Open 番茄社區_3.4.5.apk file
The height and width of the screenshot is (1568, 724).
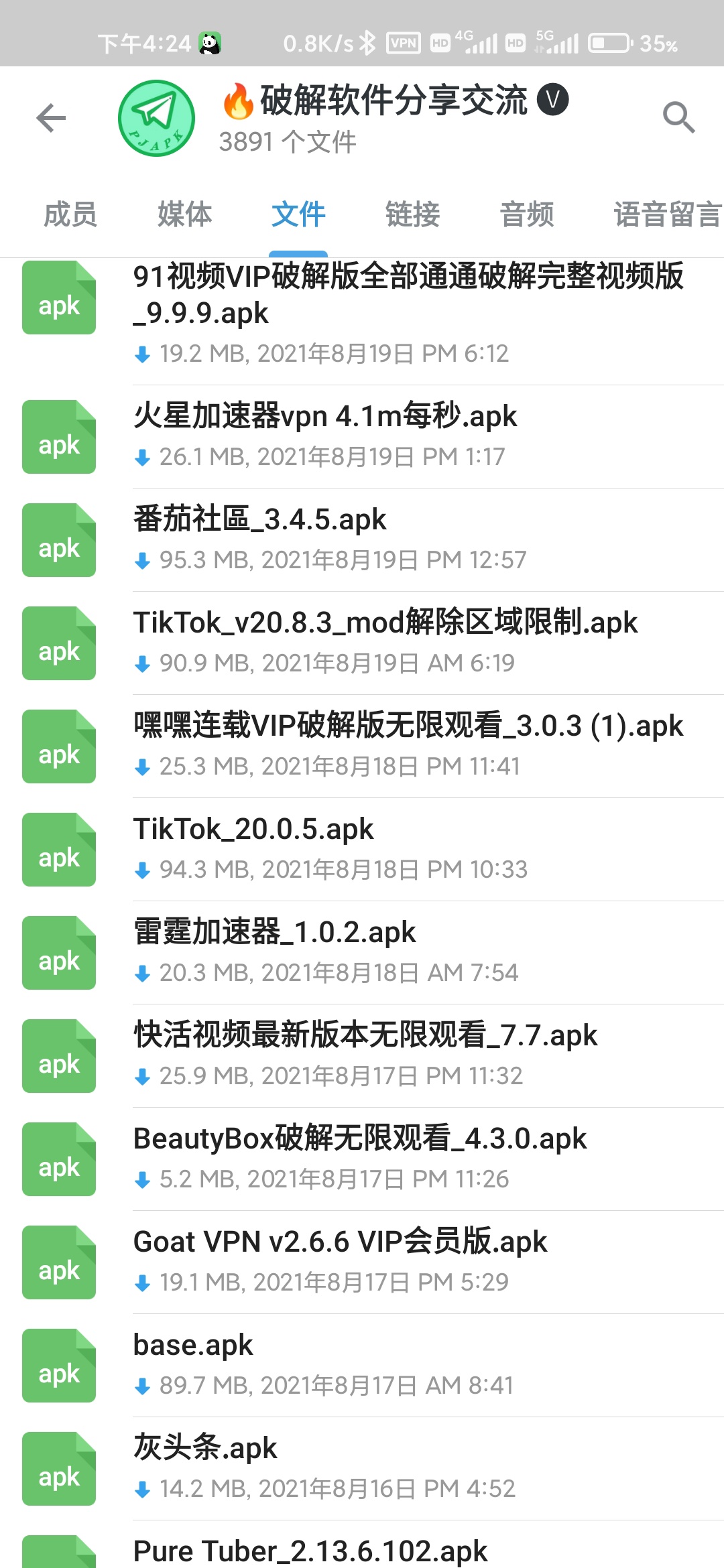362,539
